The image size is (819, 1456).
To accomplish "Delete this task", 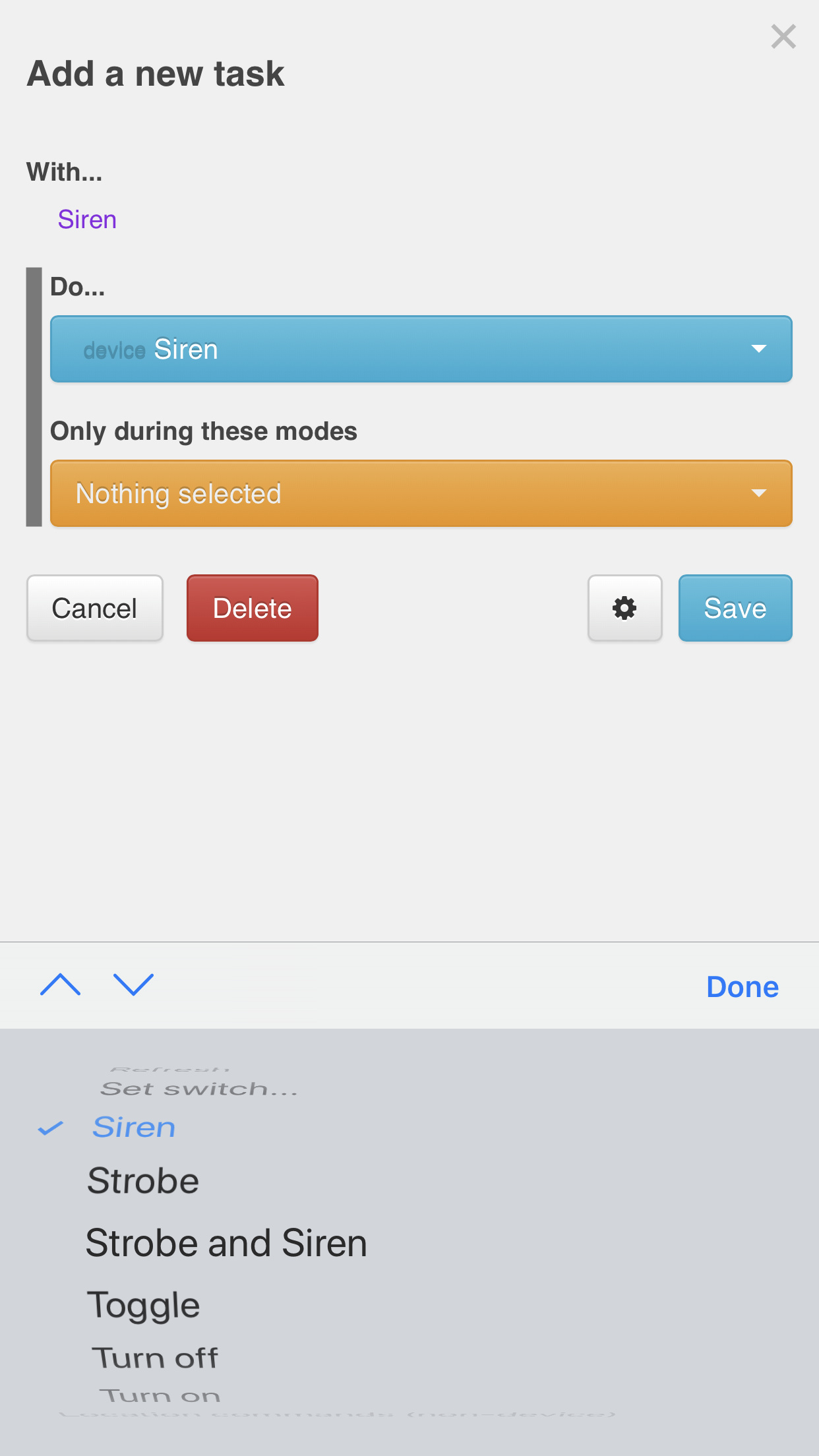I will coord(253,608).
